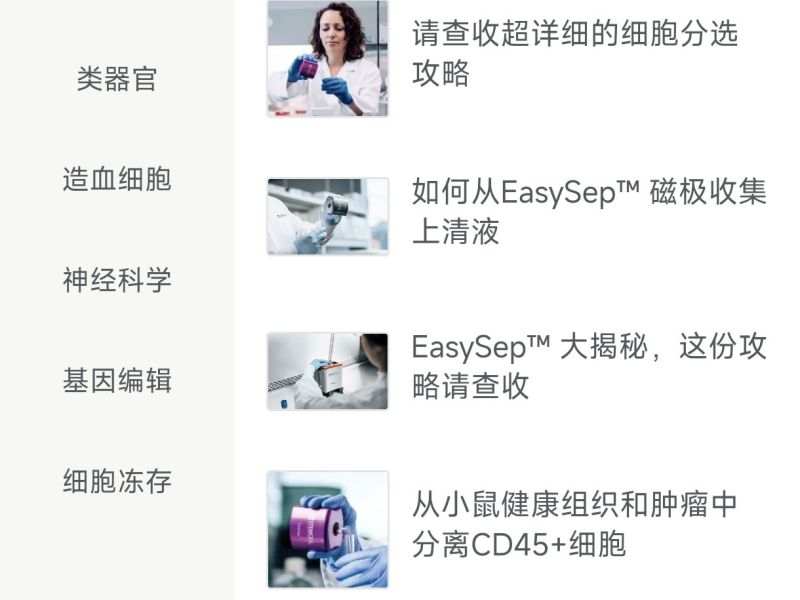Choose the 细胞冻存 category
This screenshot has height=600, width=800.
click(x=117, y=482)
